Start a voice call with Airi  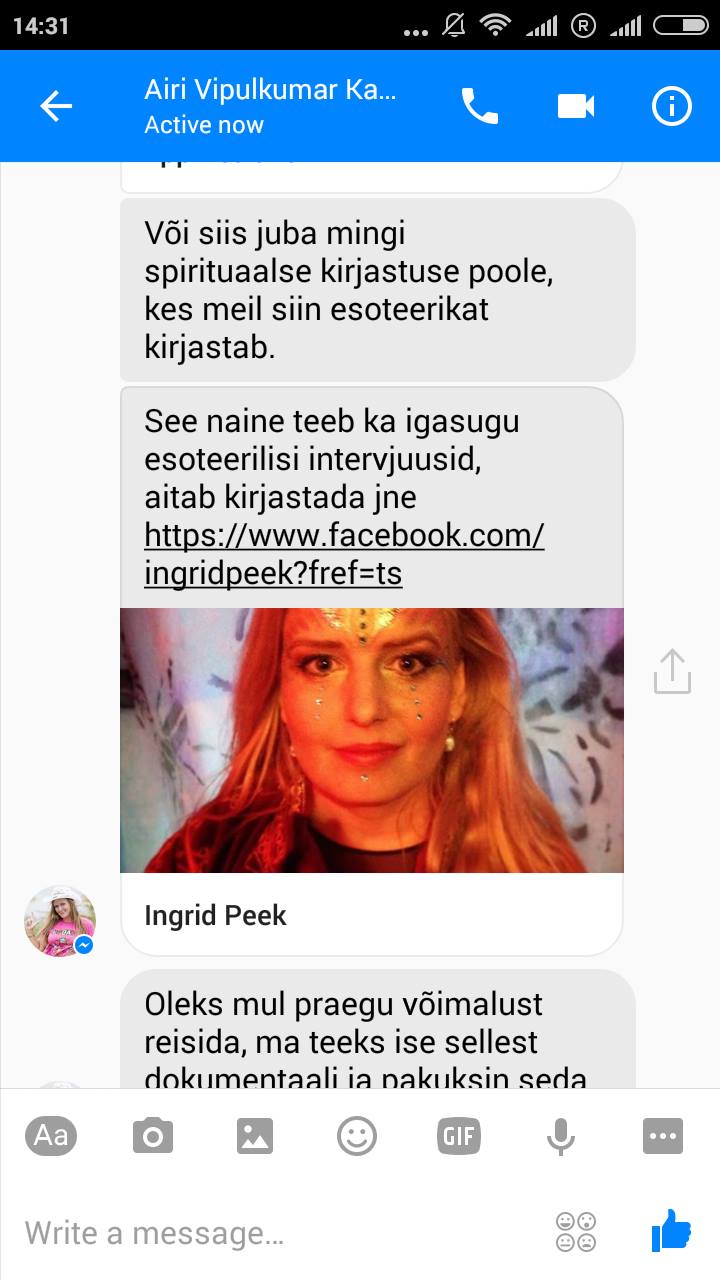tap(479, 106)
